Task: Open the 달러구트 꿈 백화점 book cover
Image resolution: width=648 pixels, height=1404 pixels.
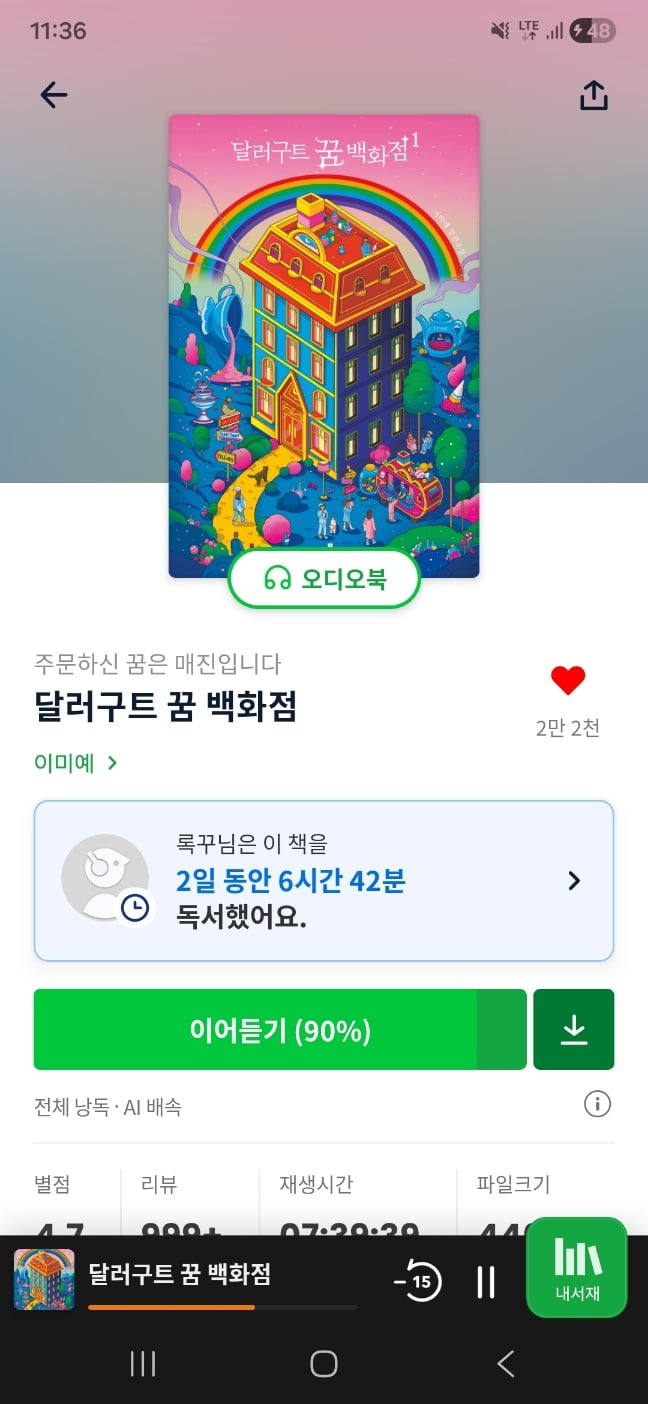Action: coord(324,346)
